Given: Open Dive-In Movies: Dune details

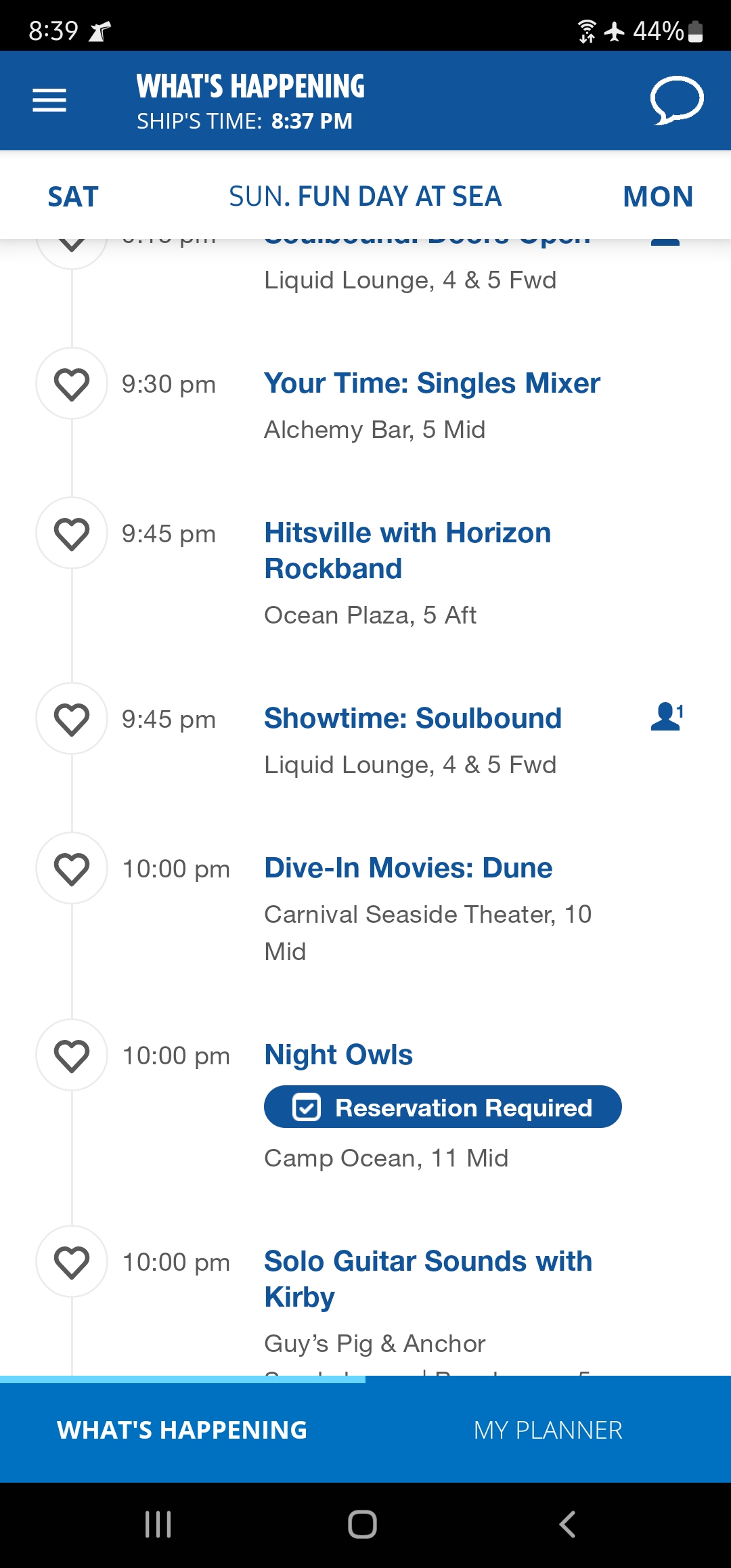Looking at the screenshot, I should [x=408, y=868].
